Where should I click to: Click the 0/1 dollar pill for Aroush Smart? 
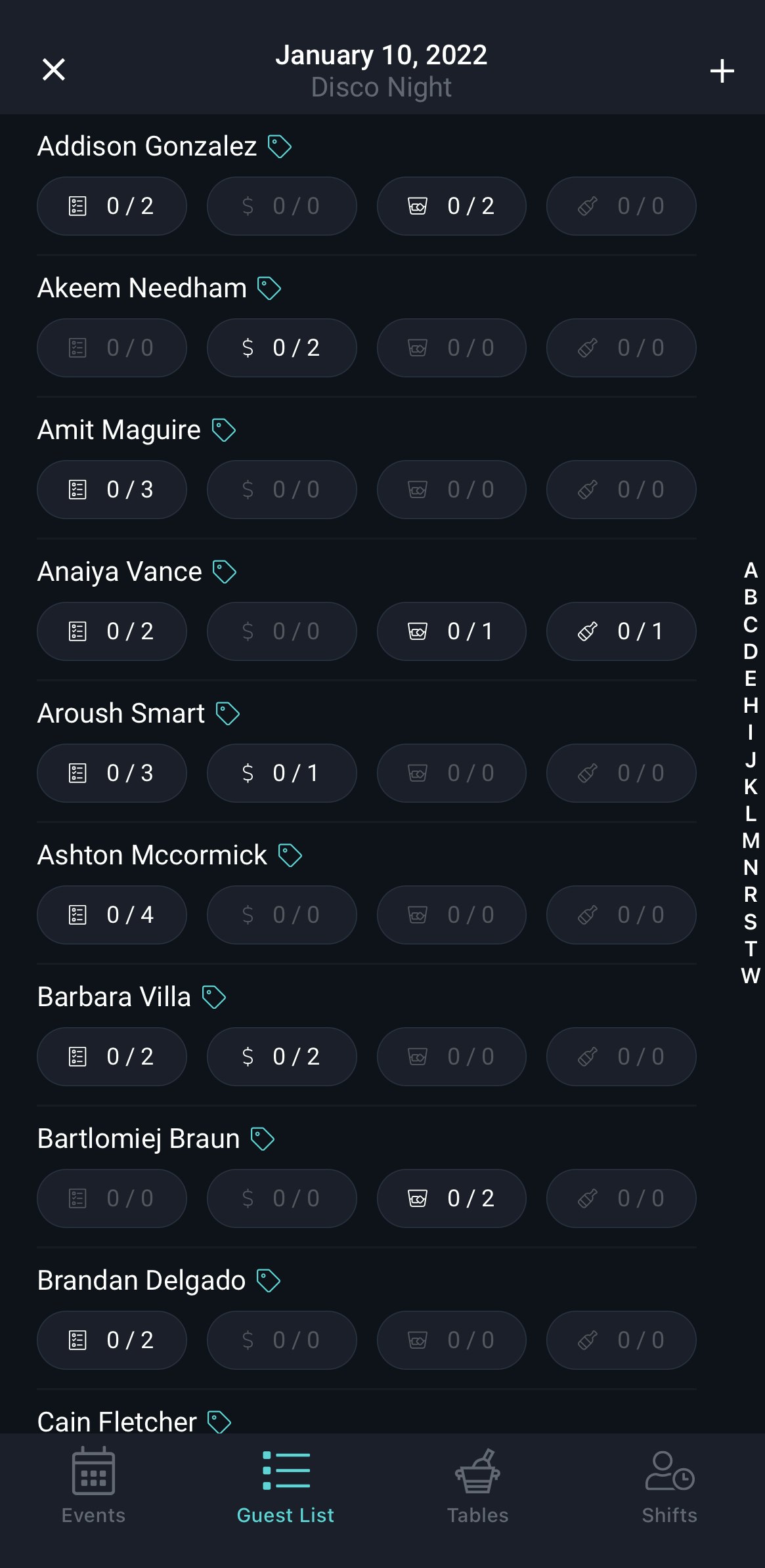tap(282, 773)
